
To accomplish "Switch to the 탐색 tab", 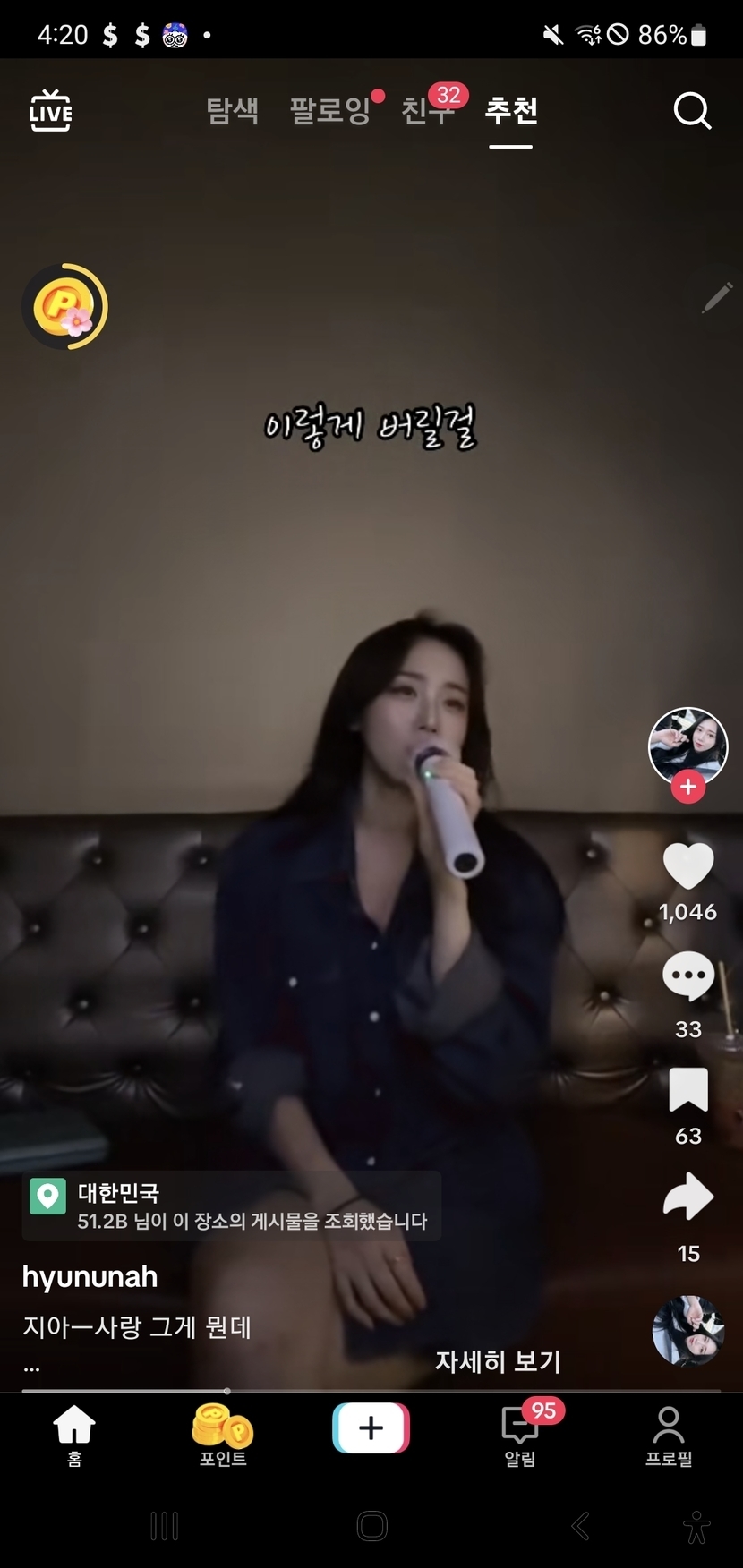I will [x=233, y=111].
